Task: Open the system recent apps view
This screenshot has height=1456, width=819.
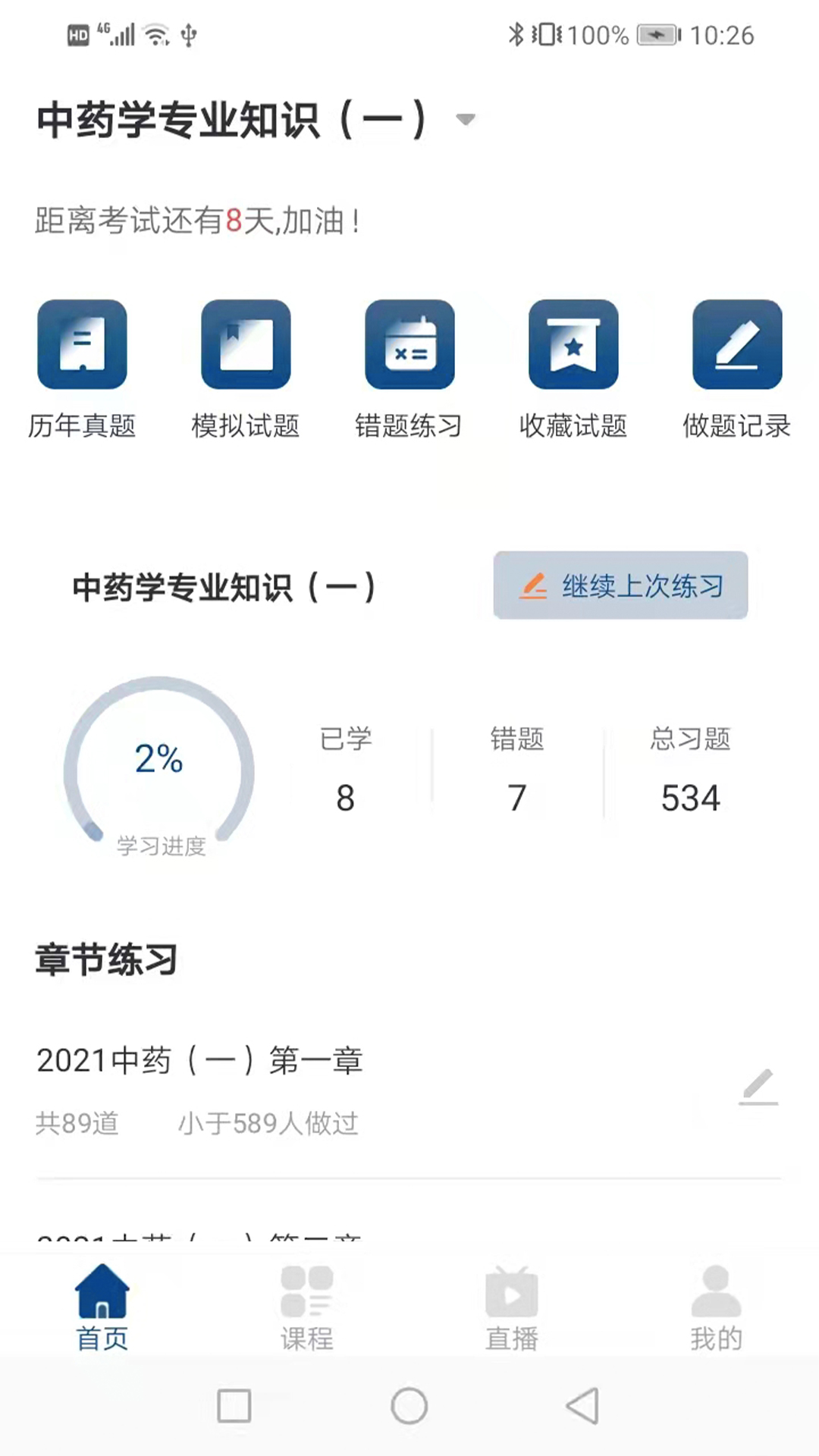Action: point(234,1407)
